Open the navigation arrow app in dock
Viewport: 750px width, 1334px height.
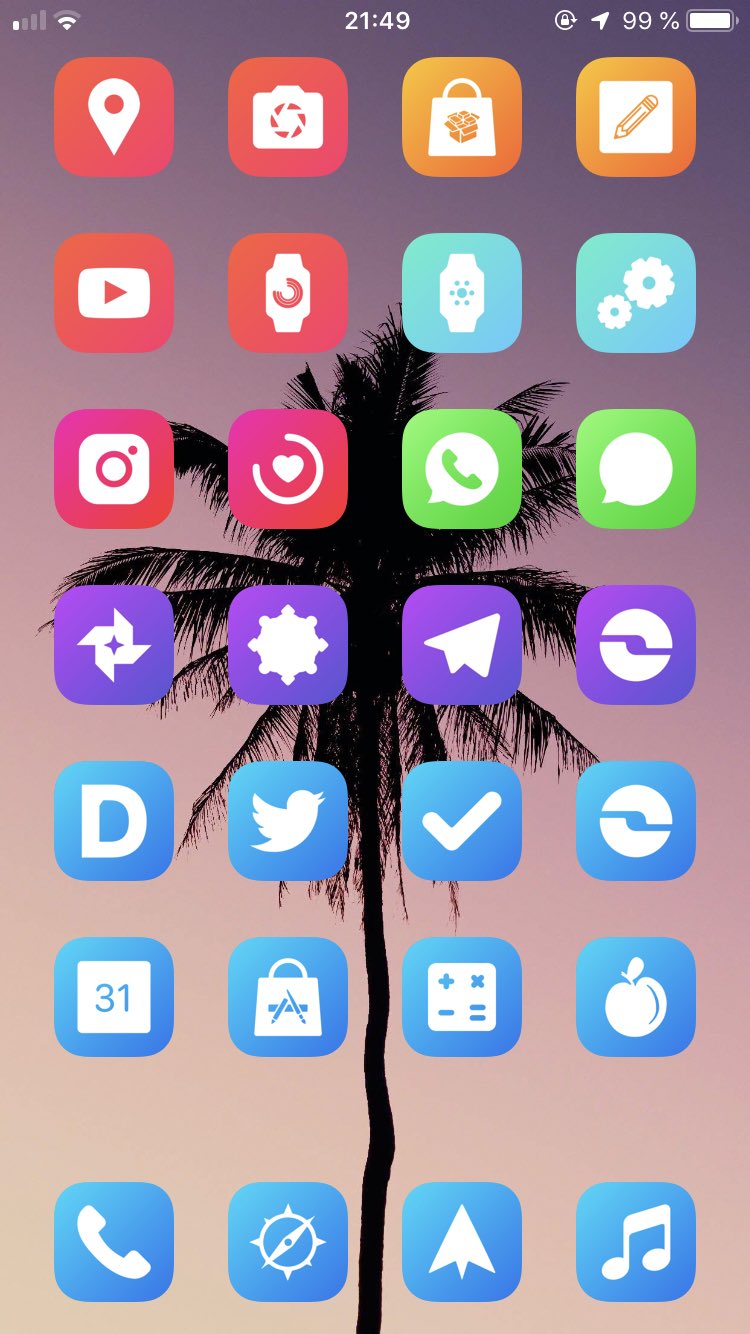[x=462, y=1242]
